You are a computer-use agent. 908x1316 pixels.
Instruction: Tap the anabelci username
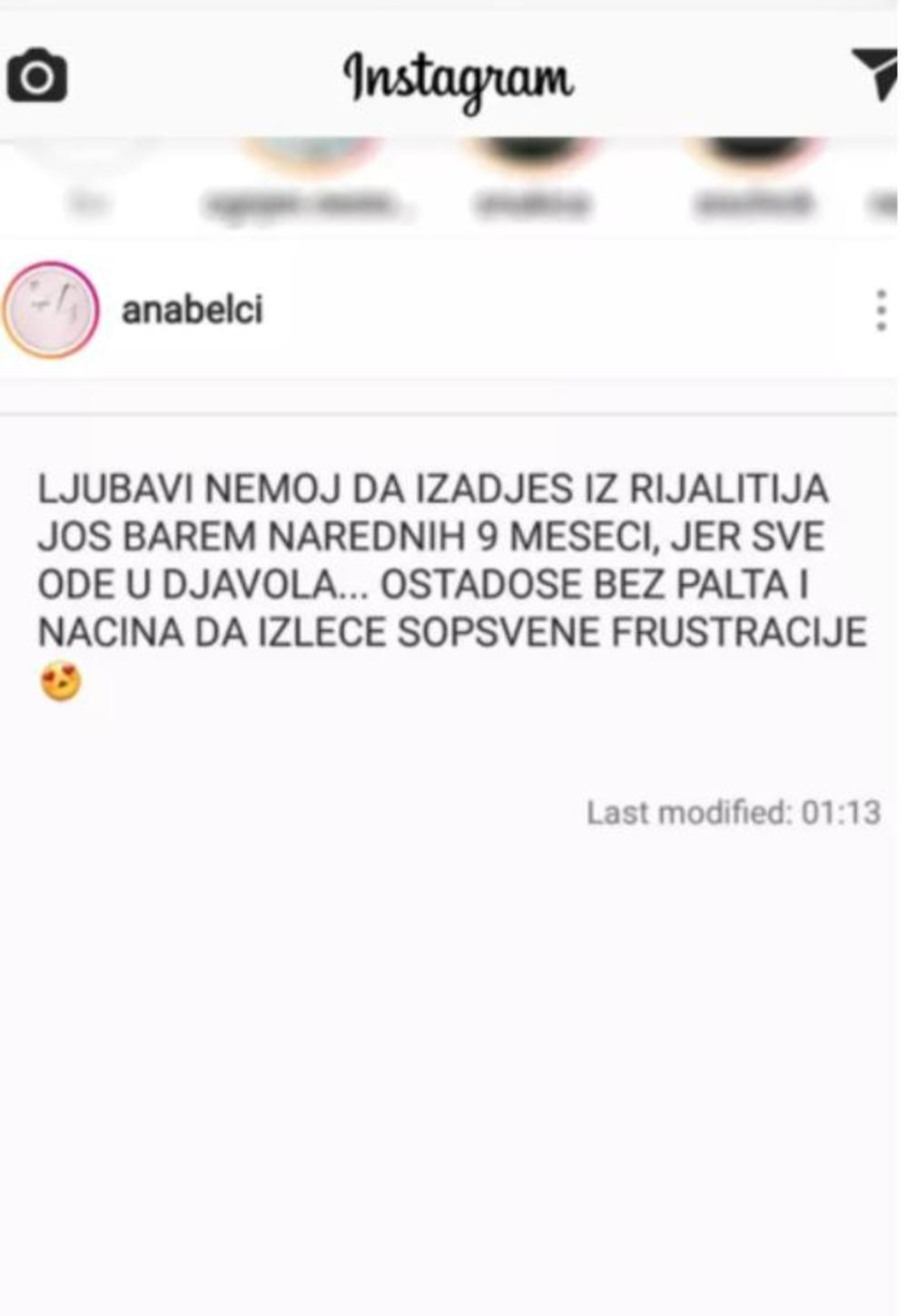[x=192, y=311]
